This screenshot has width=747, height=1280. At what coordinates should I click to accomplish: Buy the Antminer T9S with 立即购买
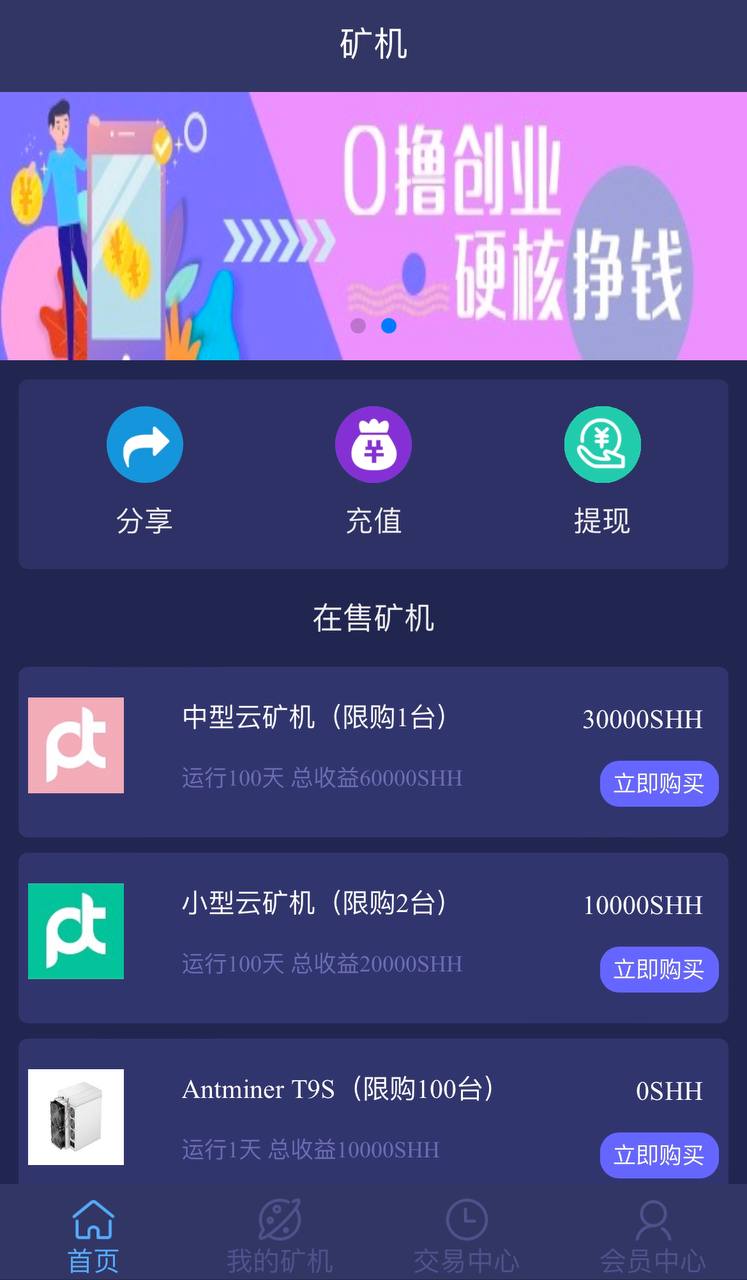pyautogui.click(x=659, y=1155)
